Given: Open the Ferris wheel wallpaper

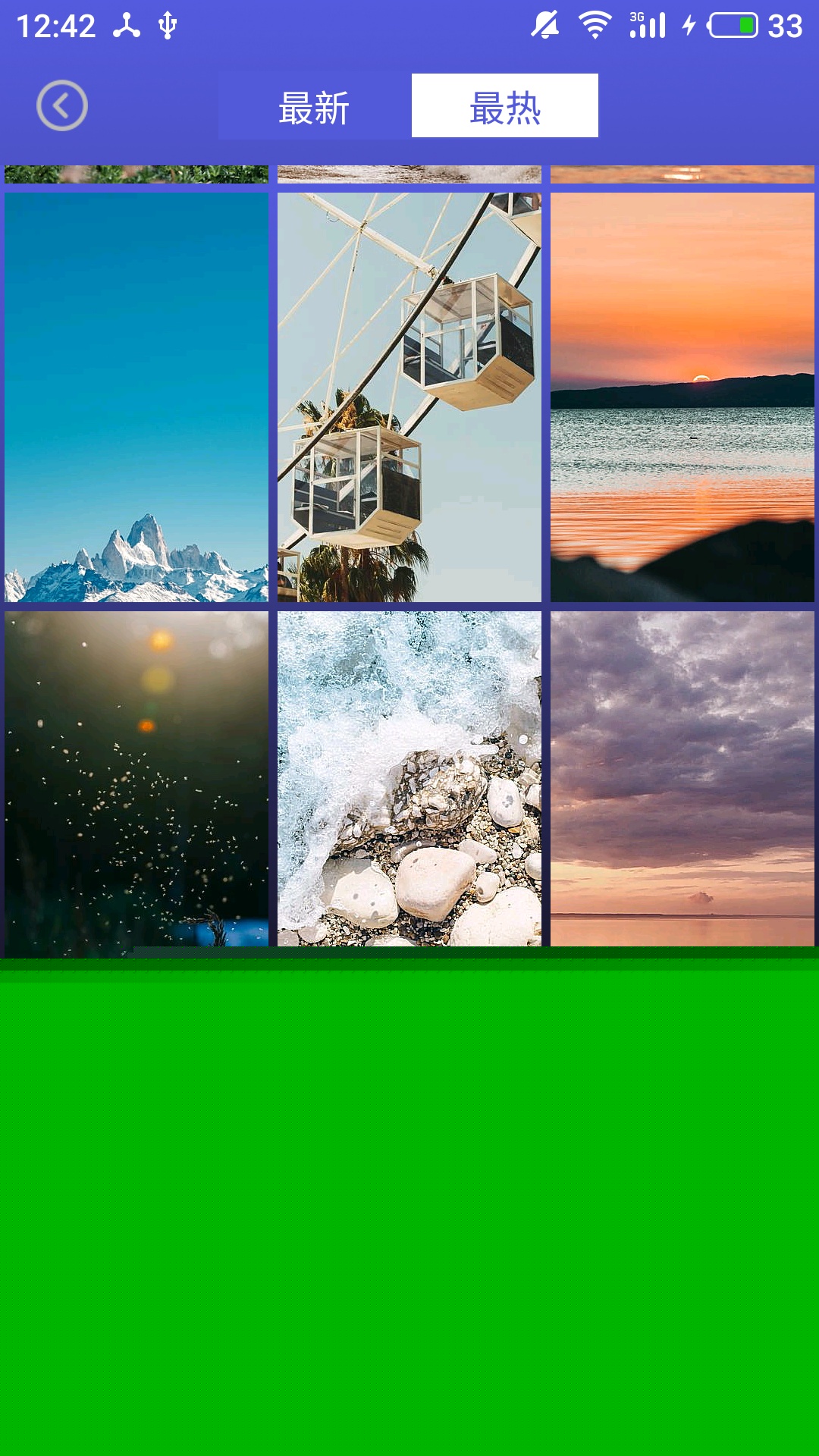Looking at the screenshot, I should coord(409,397).
